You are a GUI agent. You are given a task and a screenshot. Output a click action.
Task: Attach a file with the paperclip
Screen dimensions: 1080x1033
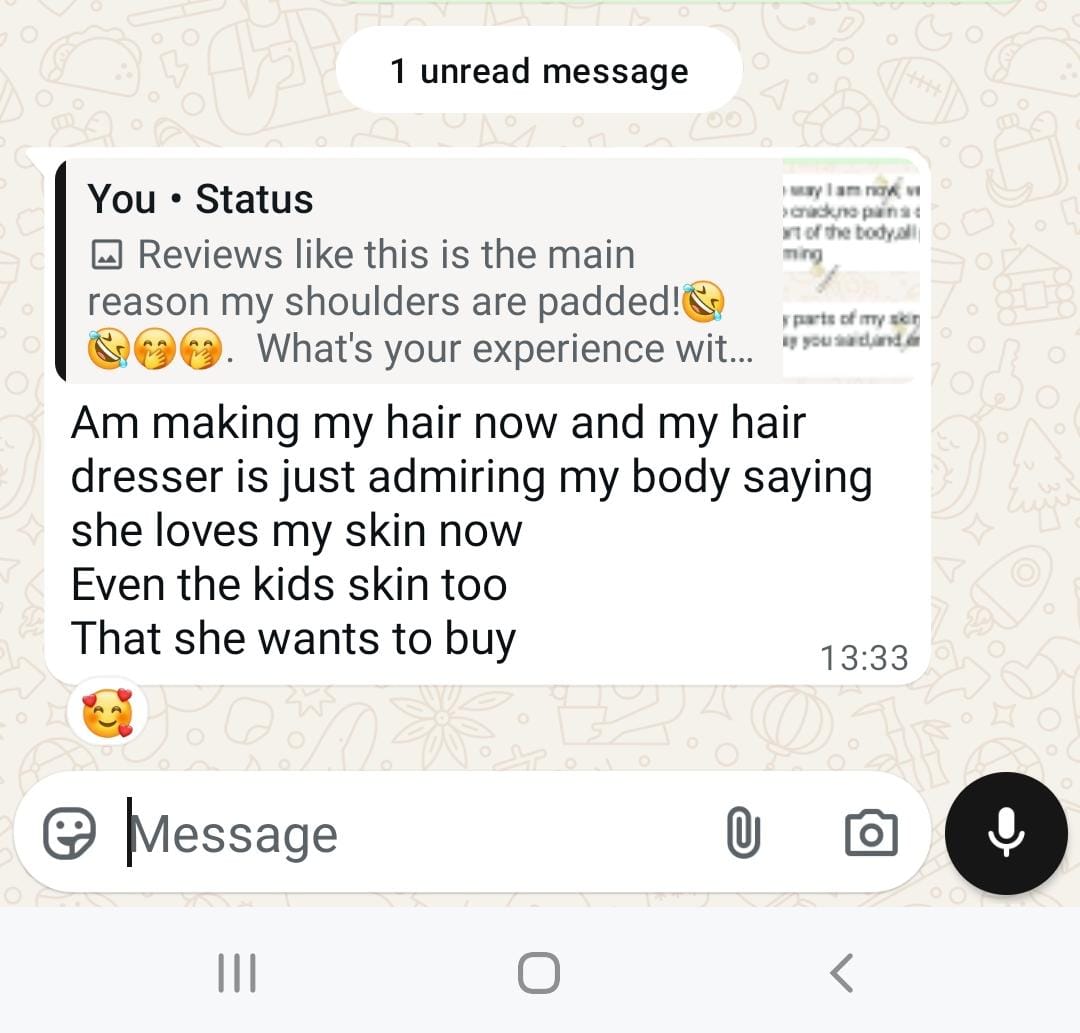coord(742,833)
